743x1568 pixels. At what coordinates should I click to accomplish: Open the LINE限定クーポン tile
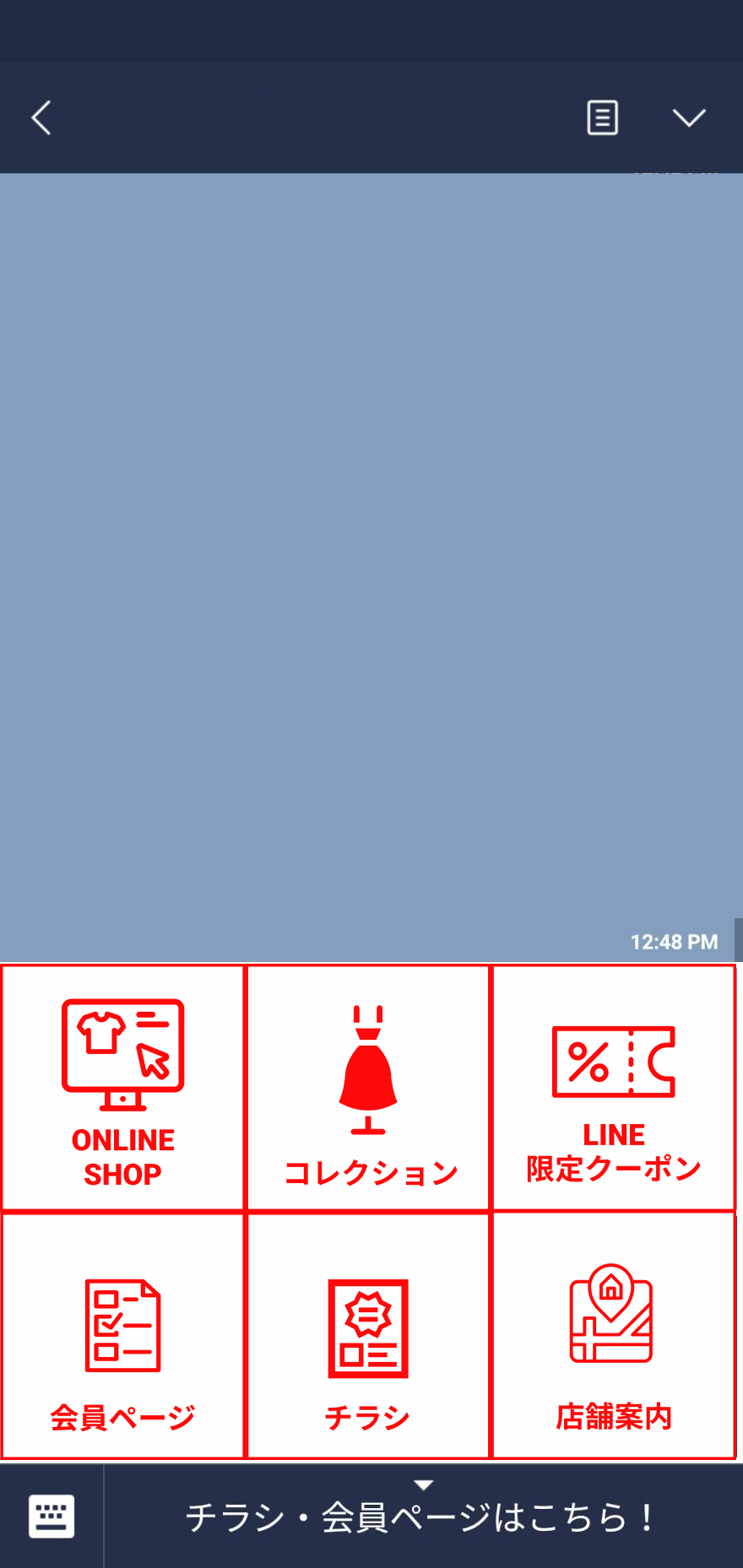coord(614,1088)
